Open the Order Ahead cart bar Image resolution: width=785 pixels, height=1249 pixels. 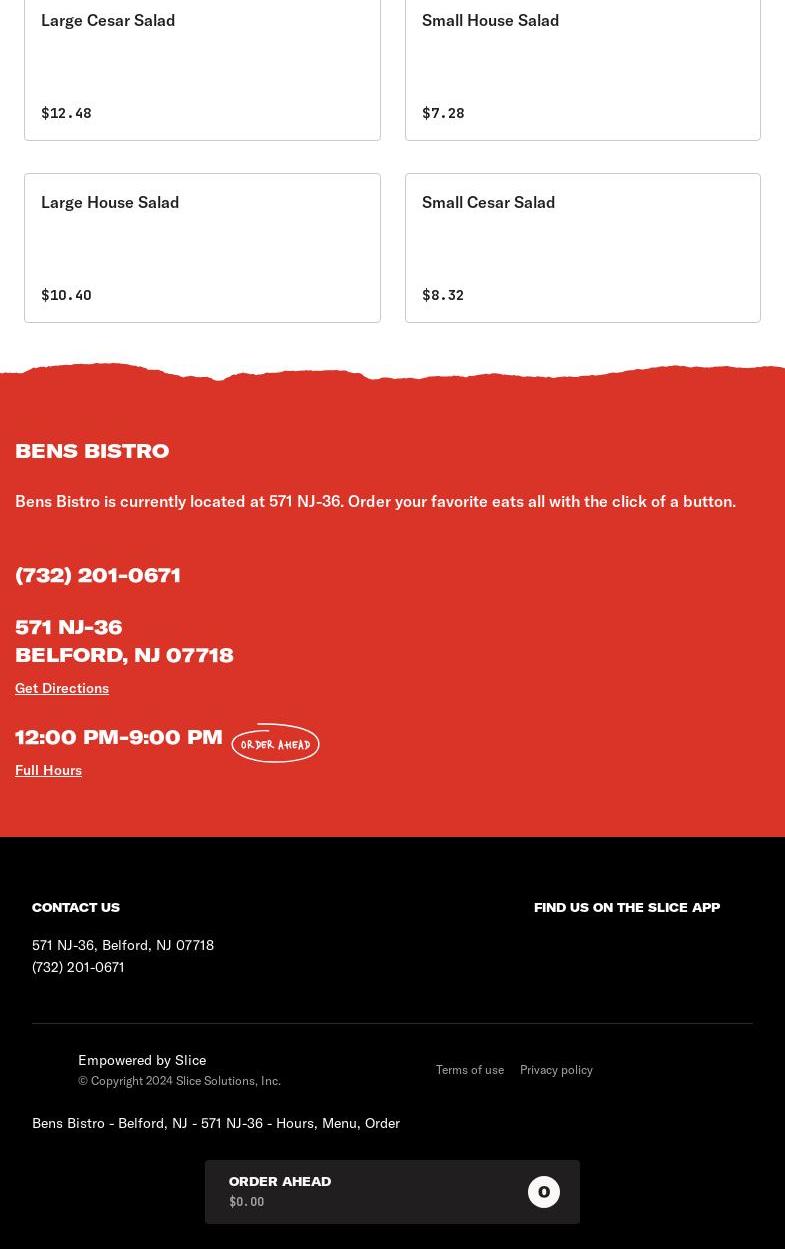pos(391,1191)
